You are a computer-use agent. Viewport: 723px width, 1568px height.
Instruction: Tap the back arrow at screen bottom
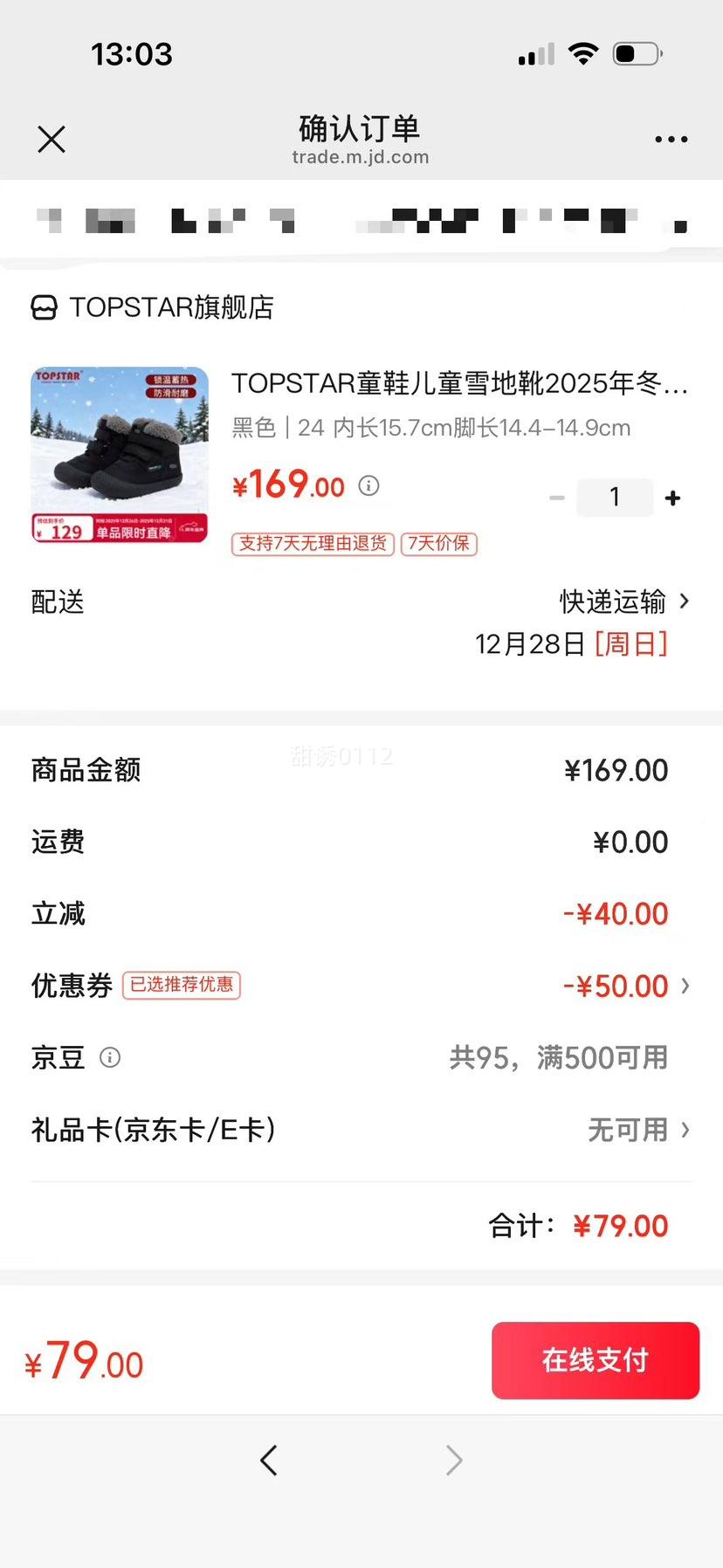coord(269,1460)
